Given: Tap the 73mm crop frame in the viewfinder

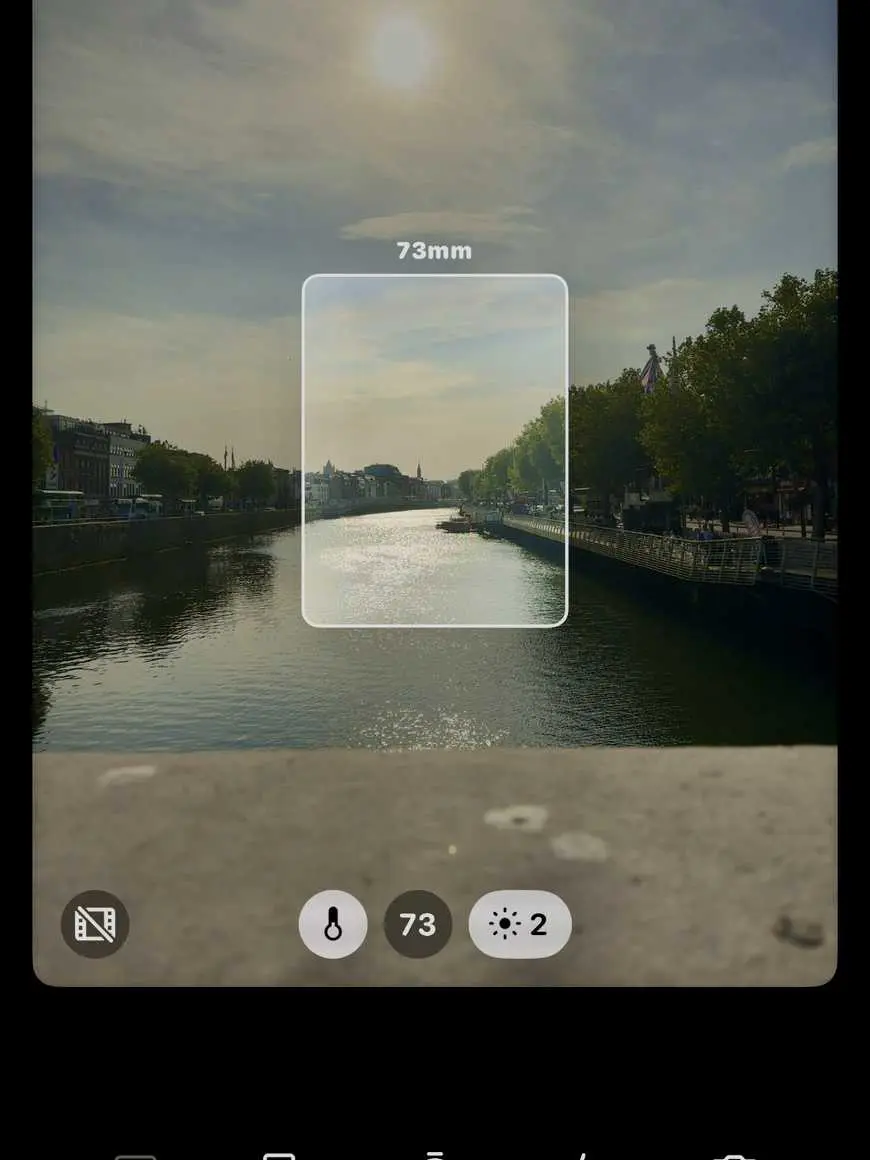Looking at the screenshot, I should coord(435,450).
